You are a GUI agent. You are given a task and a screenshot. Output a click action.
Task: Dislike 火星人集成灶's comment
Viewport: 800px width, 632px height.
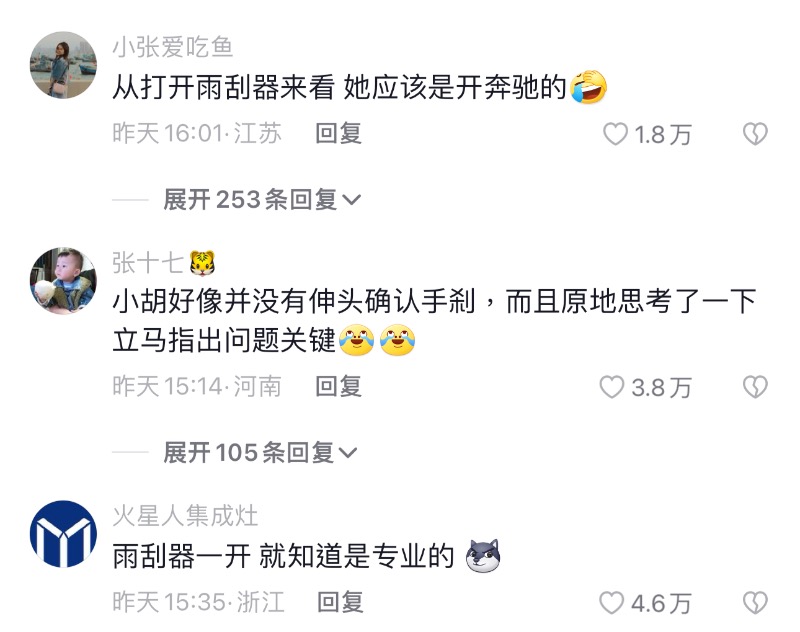pyautogui.click(x=755, y=603)
